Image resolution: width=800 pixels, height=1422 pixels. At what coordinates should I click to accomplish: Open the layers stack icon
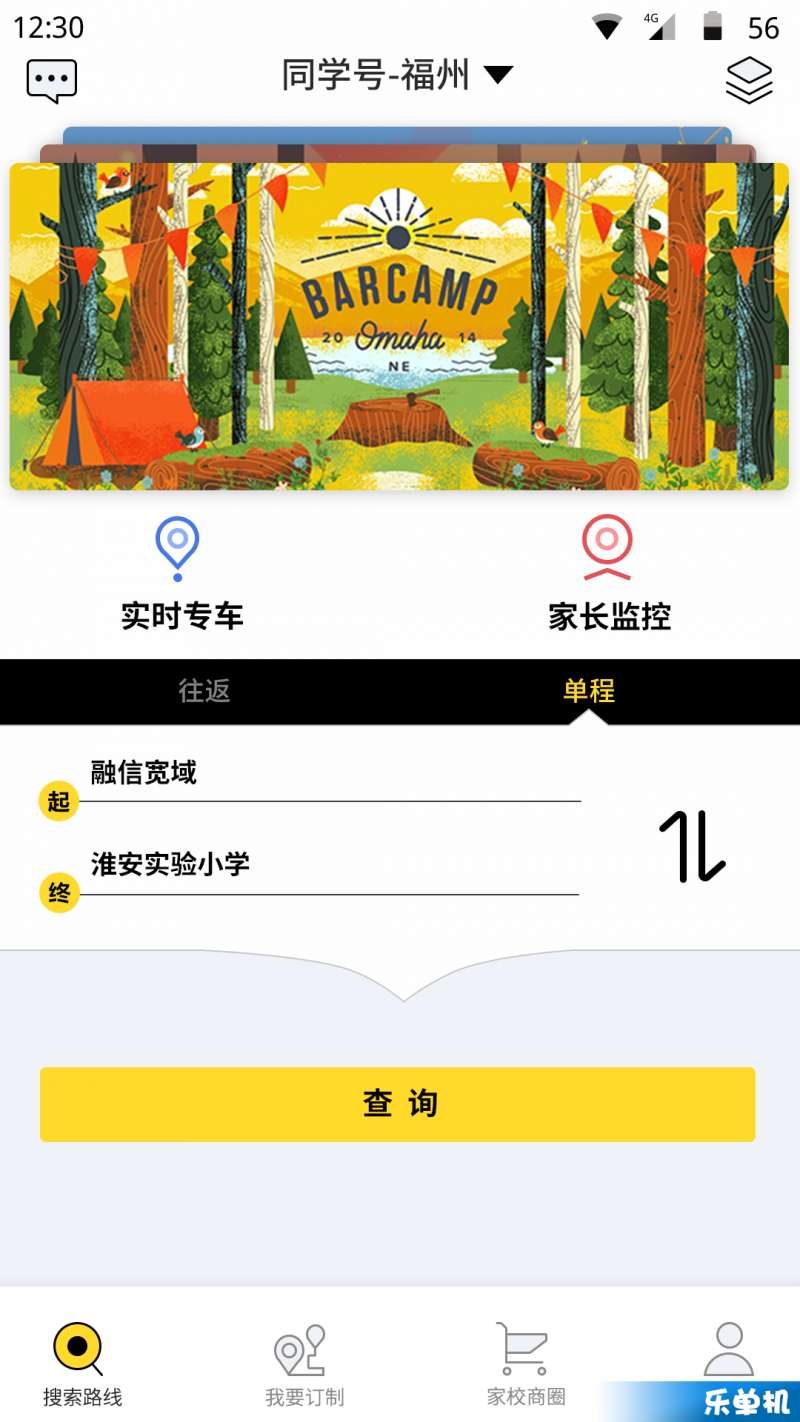[749, 80]
